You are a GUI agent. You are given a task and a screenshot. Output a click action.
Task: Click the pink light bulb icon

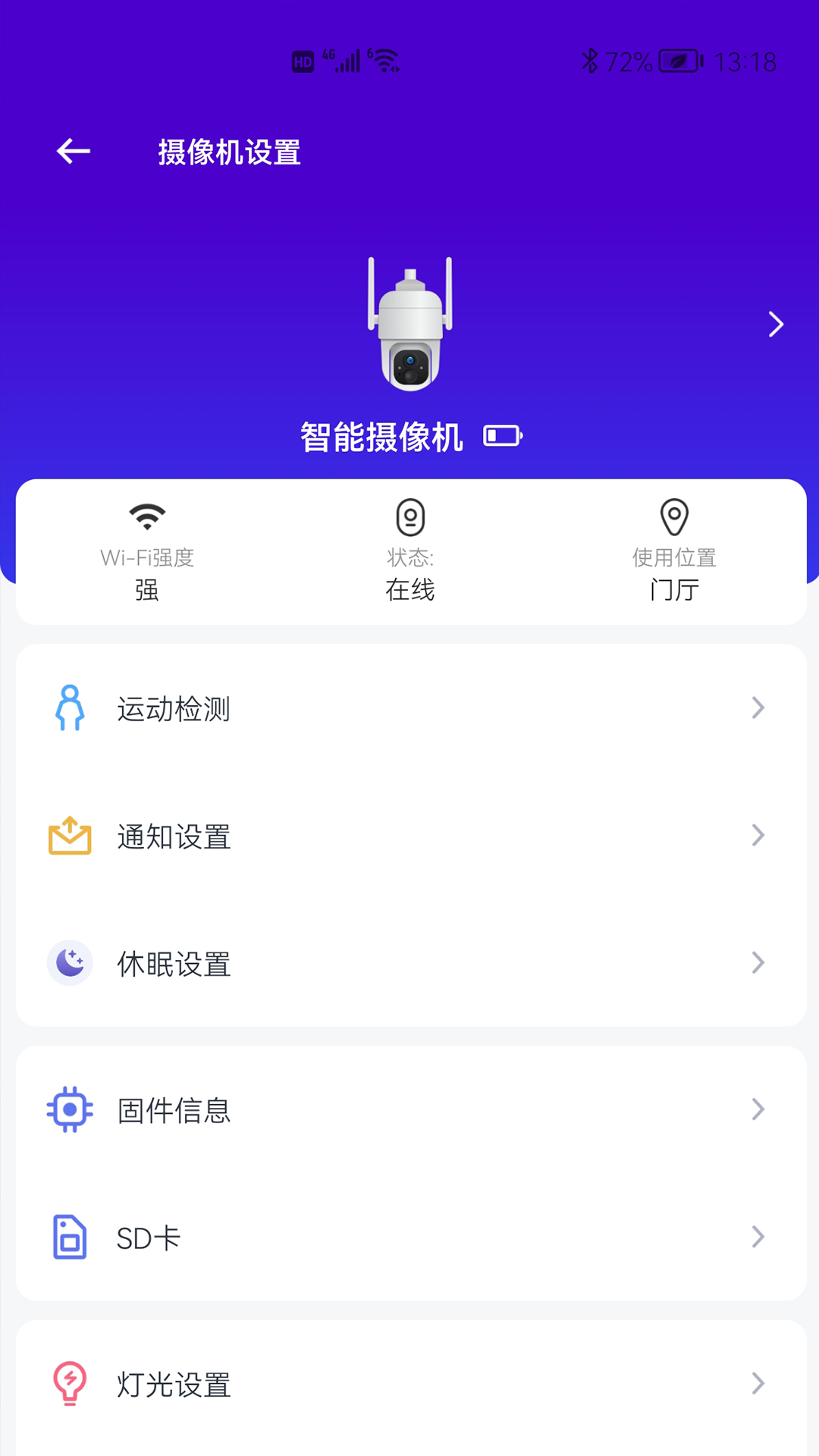[70, 1385]
